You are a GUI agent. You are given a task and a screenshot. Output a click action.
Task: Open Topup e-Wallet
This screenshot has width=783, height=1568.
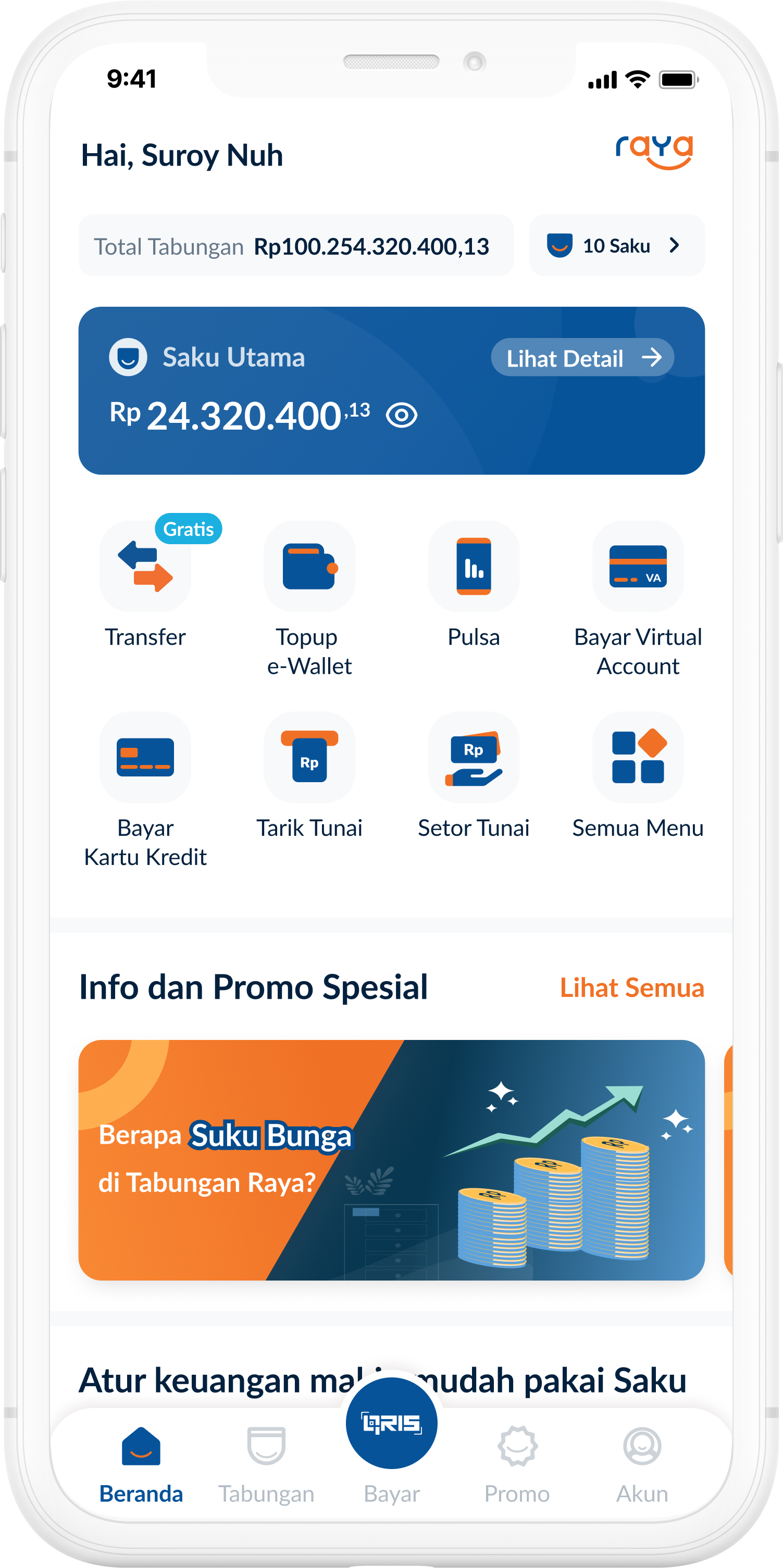pyautogui.click(x=309, y=567)
